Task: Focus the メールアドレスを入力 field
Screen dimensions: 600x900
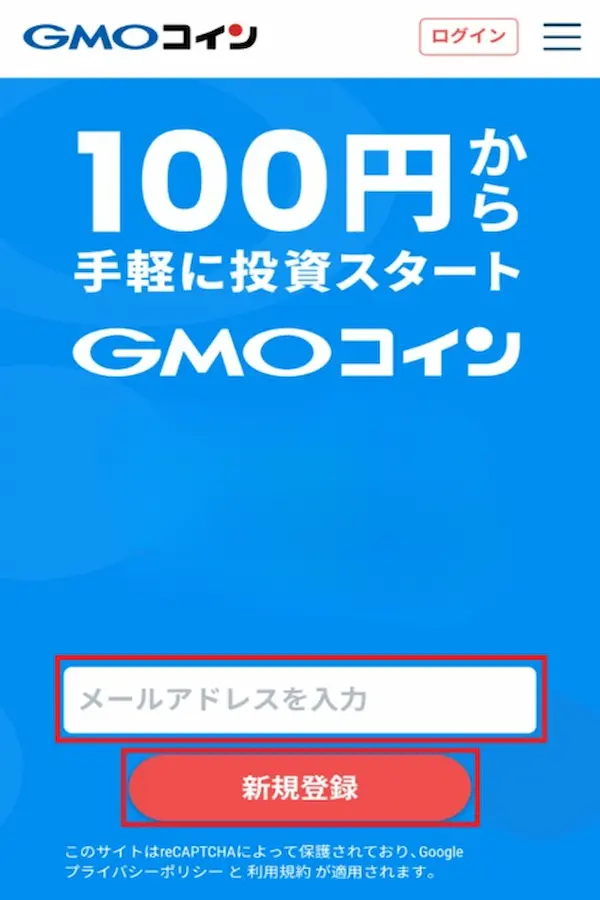Action: point(299,700)
